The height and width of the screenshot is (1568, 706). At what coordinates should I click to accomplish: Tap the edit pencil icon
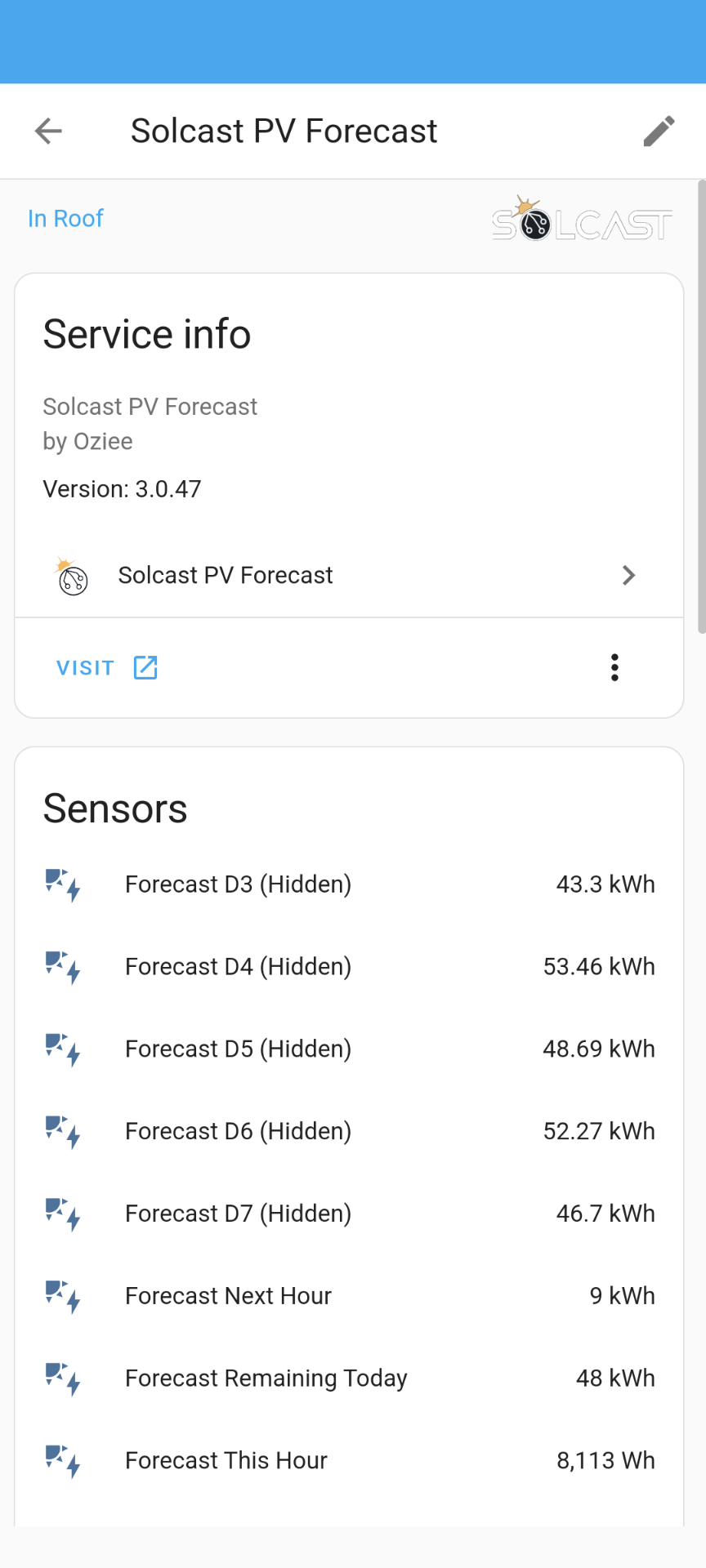[659, 131]
